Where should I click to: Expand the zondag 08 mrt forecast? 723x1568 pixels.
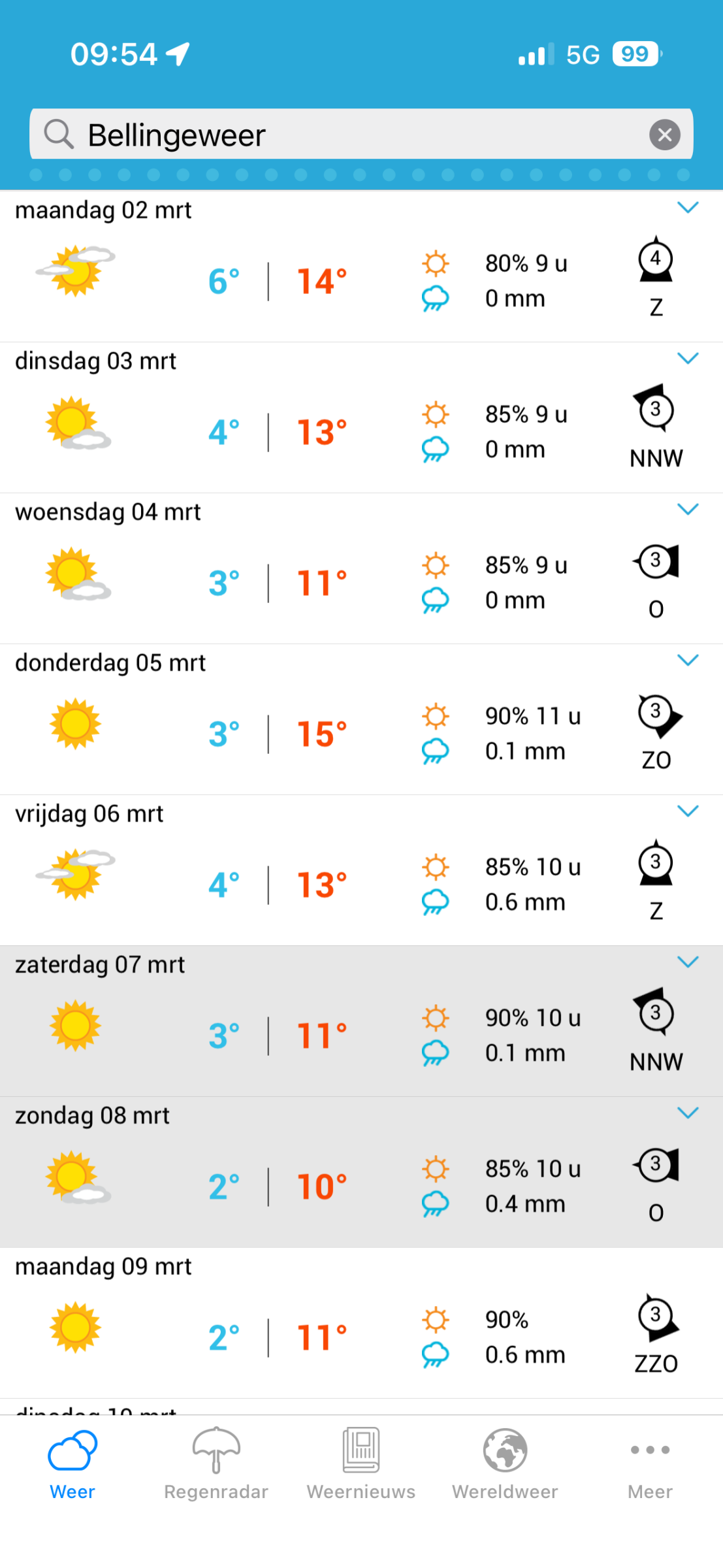pyautogui.click(x=688, y=1113)
